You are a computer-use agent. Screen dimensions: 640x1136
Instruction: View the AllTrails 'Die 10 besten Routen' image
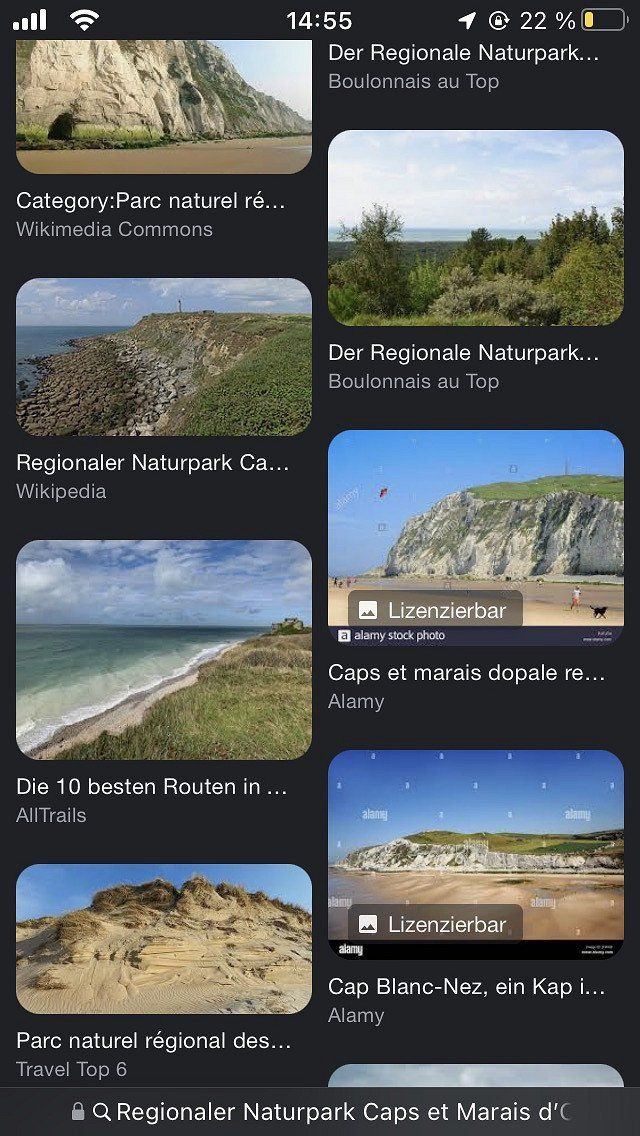click(x=163, y=650)
